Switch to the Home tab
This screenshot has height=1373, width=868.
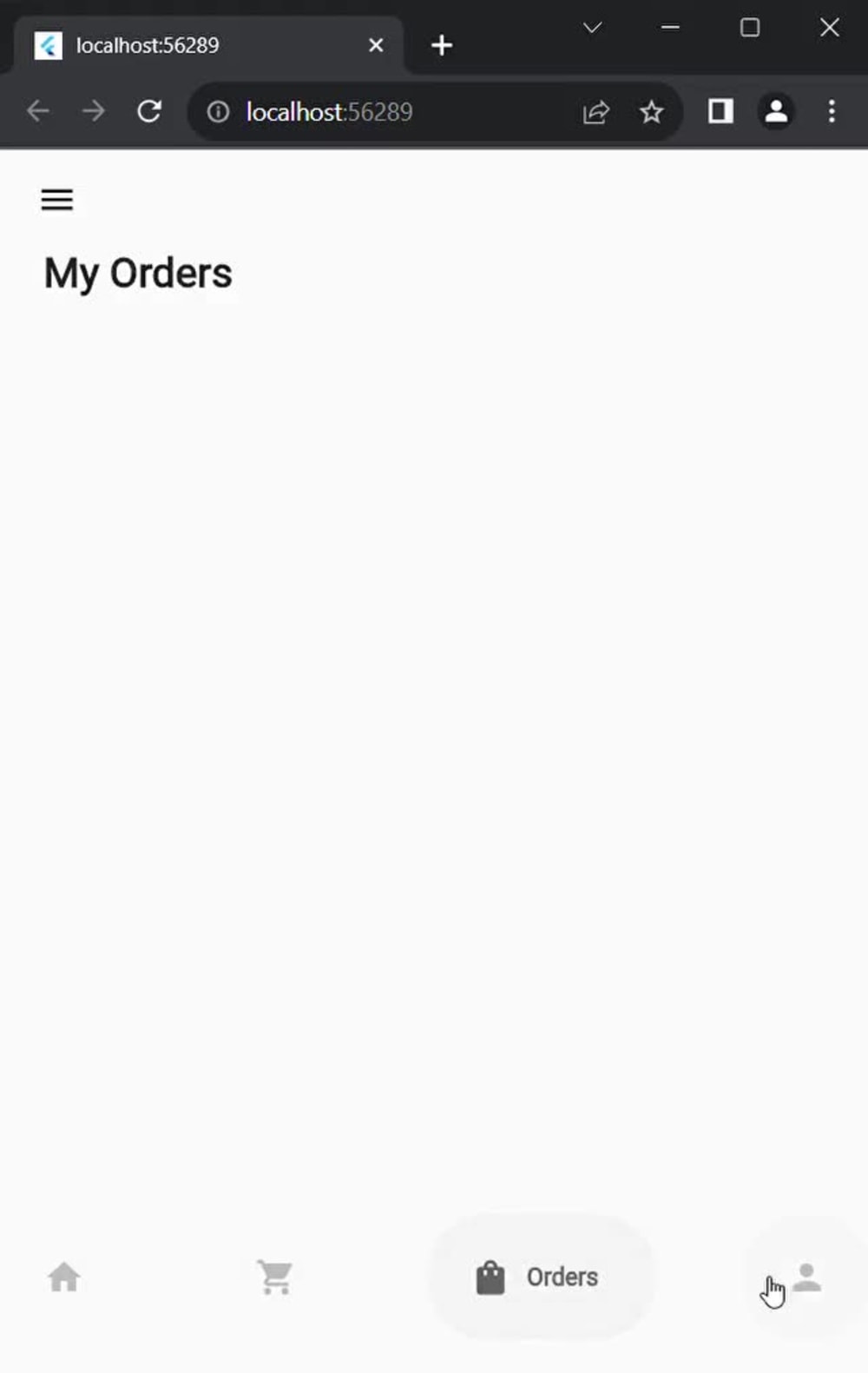click(64, 1277)
